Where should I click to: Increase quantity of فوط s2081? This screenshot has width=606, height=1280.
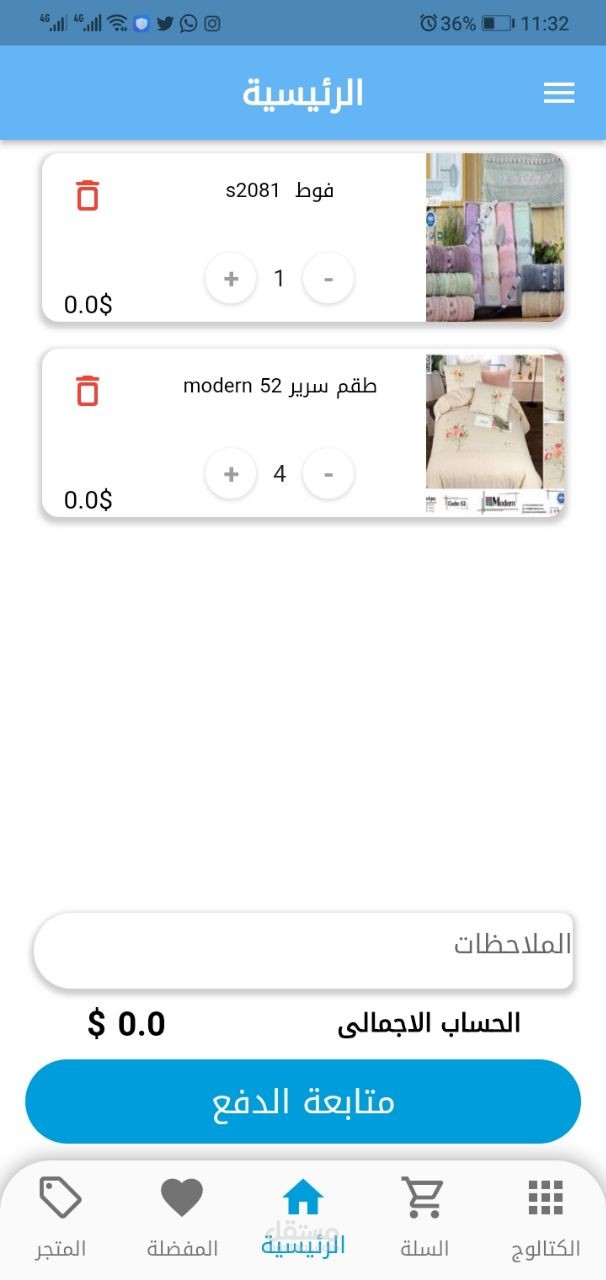(x=231, y=278)
